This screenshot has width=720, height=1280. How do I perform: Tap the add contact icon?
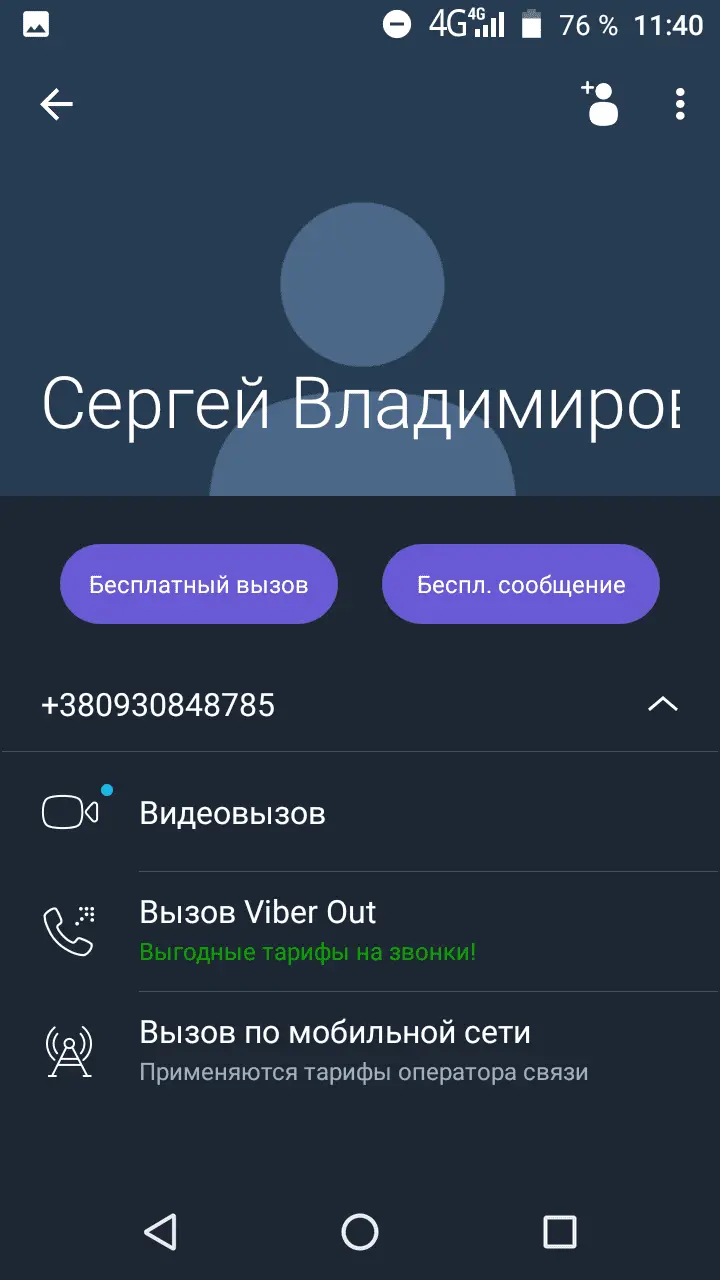coord(600,104)
